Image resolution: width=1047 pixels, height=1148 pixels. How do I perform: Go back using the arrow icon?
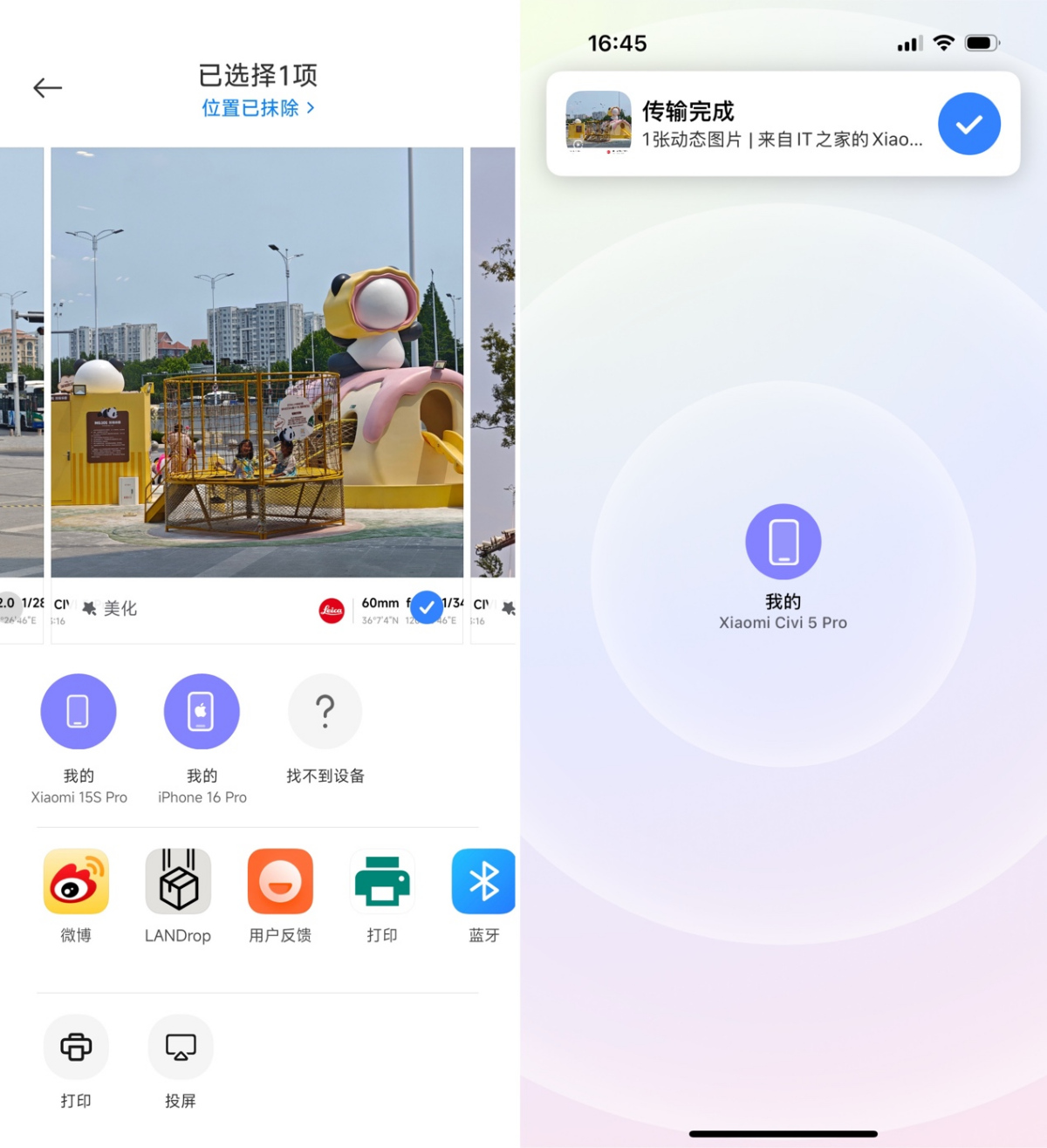(48, 87)
